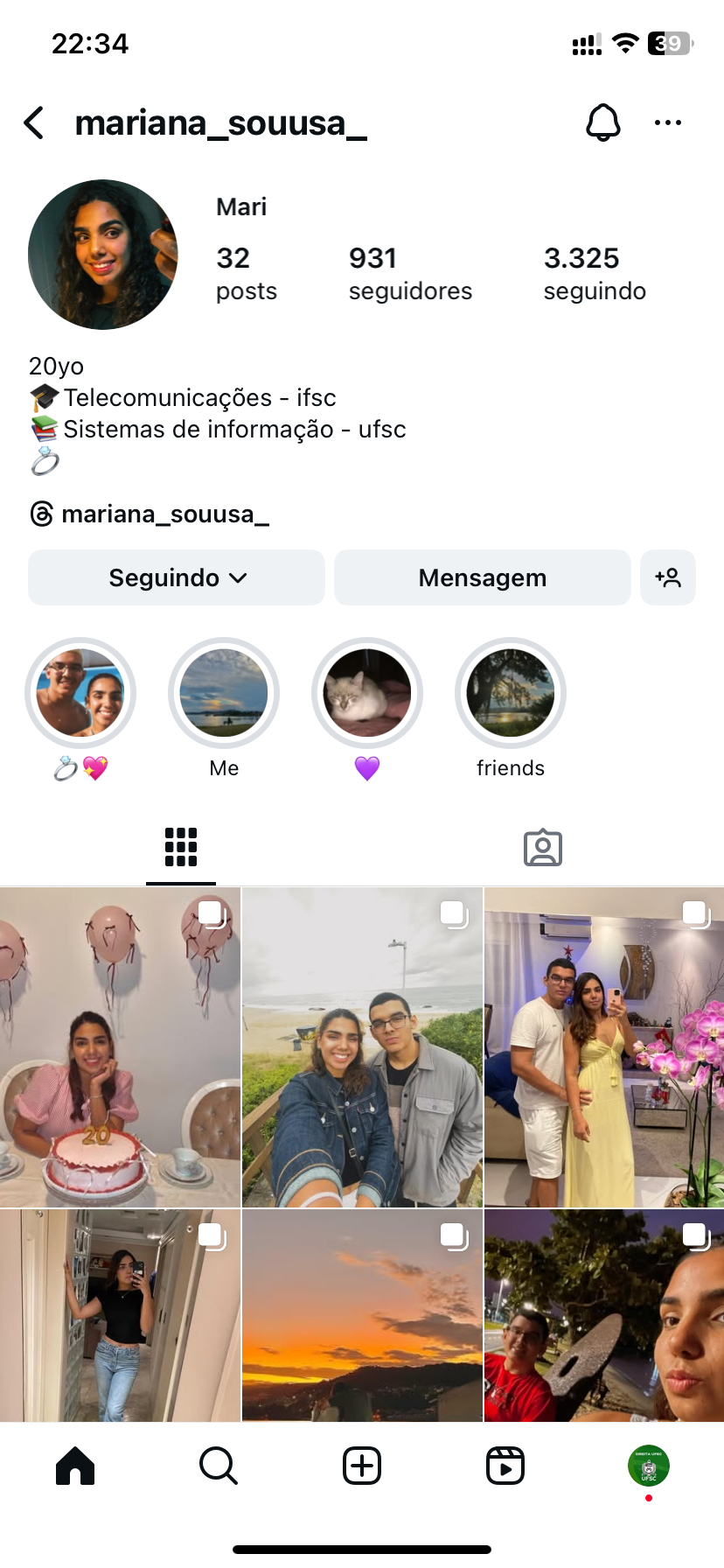View Mari's profile picture
724x1568 pixels.
click(x=103, y=255)
